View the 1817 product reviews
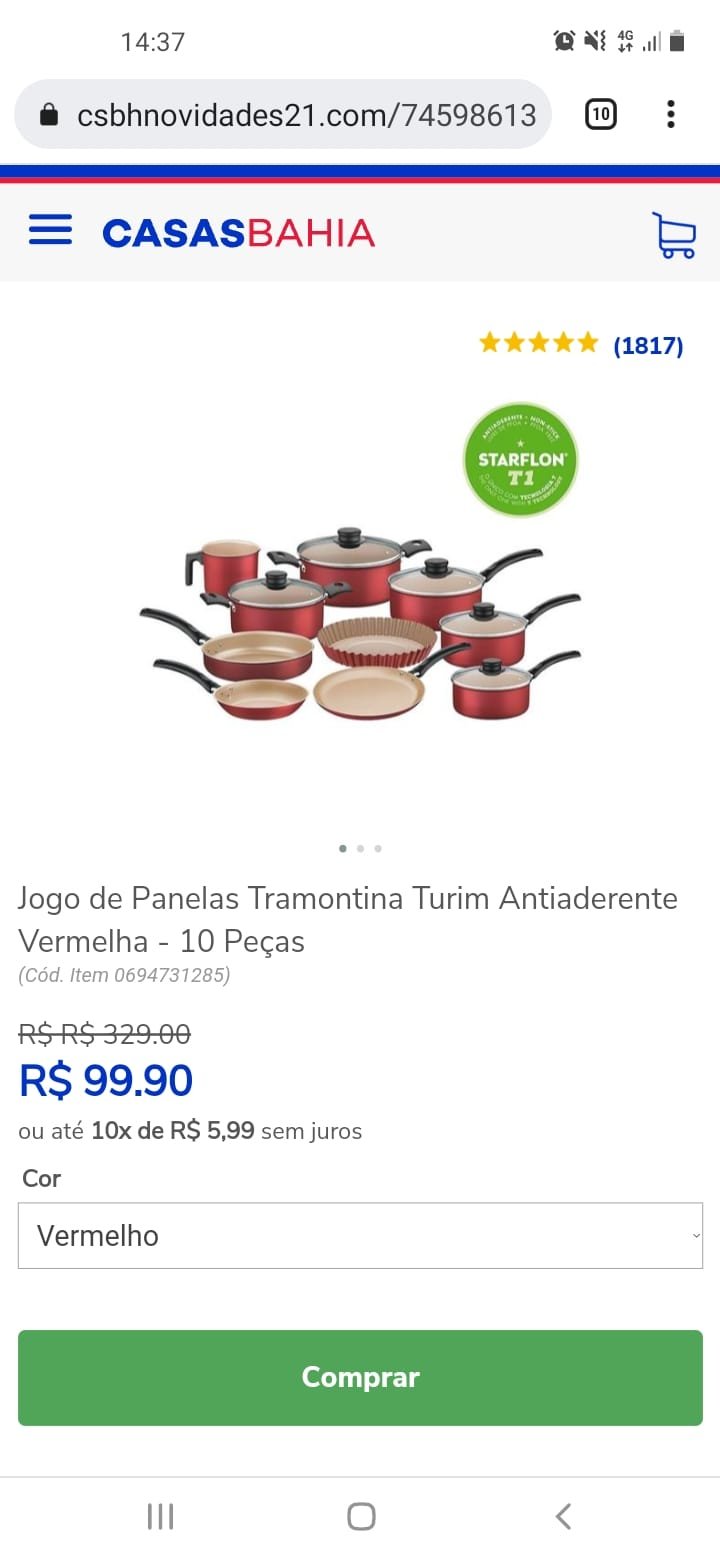This screenshot has width=720, height=1560. tap(648, 346)
